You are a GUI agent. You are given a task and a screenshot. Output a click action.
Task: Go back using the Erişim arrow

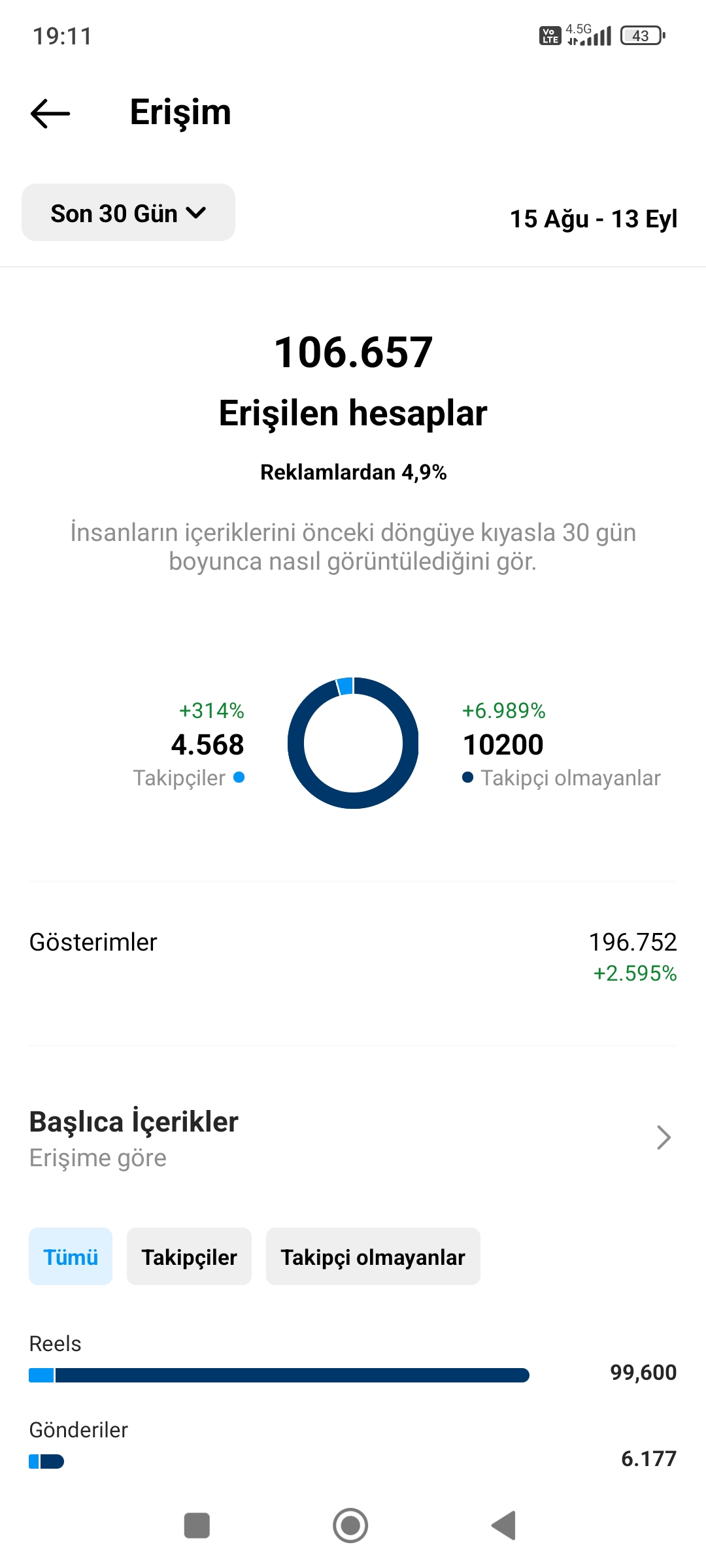point(50,114)
